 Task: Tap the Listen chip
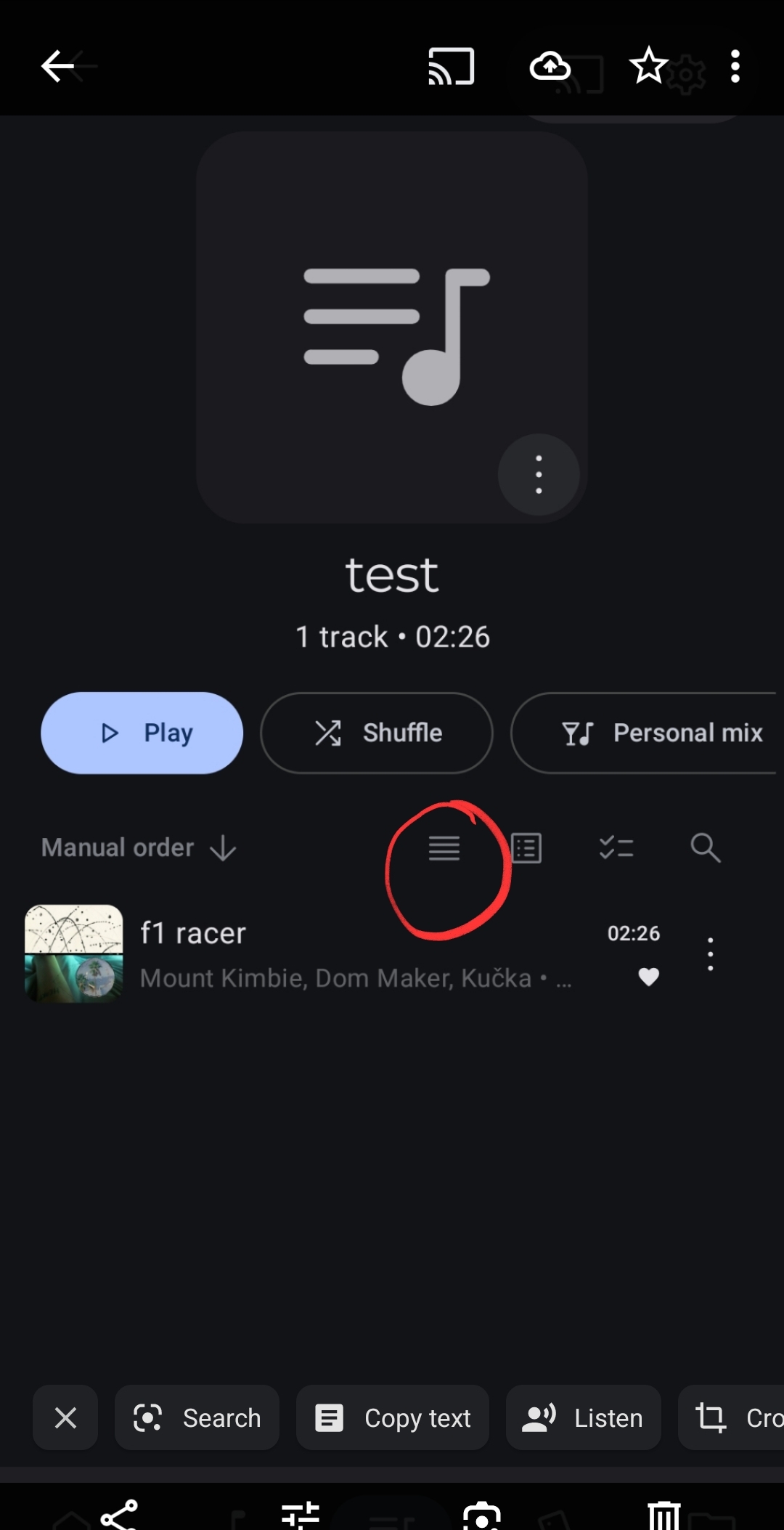tap(584, 1417)
